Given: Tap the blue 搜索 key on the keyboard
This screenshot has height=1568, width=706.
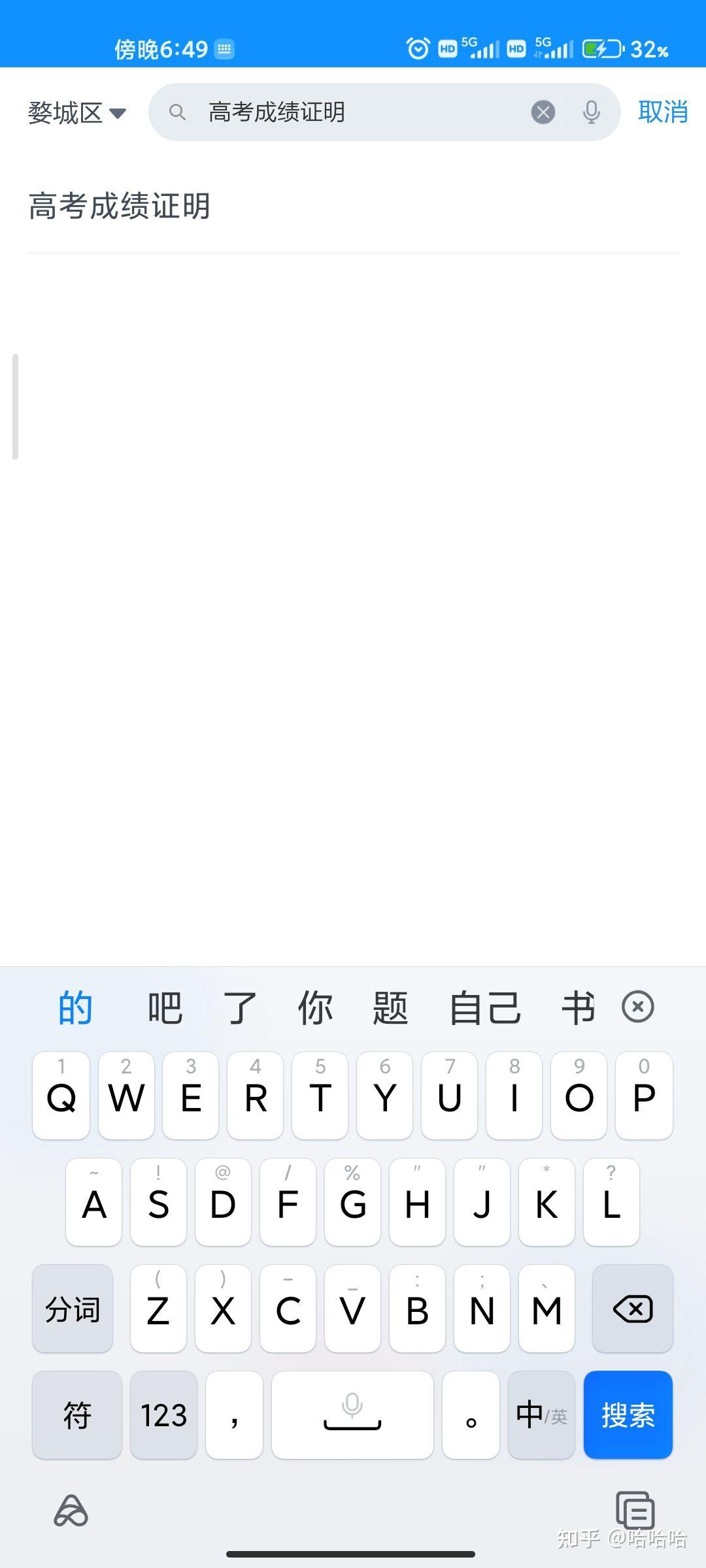Looking at the screenshot, I should (x=628, y=1414).
